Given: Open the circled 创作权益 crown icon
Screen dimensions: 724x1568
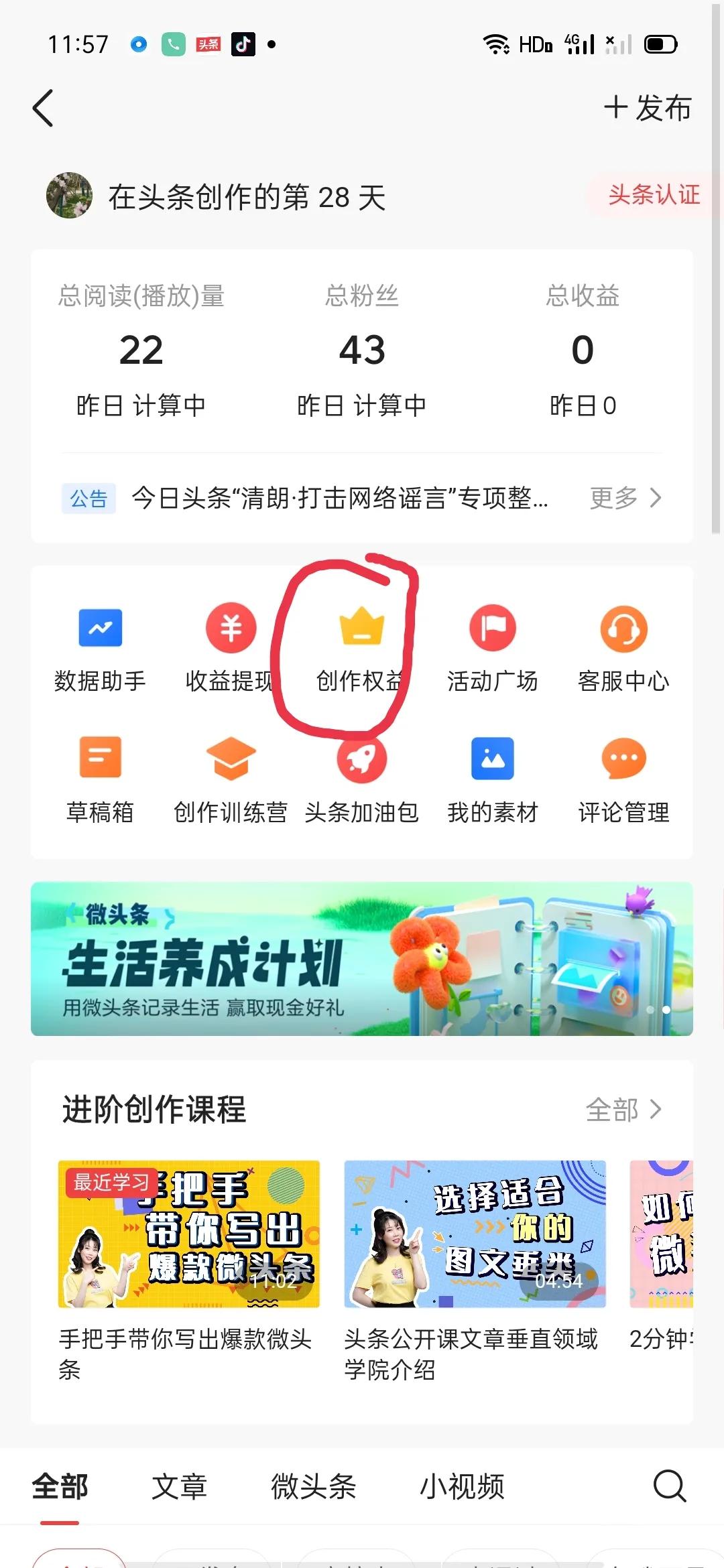Looking at the screenshot, I should [361, 627].
